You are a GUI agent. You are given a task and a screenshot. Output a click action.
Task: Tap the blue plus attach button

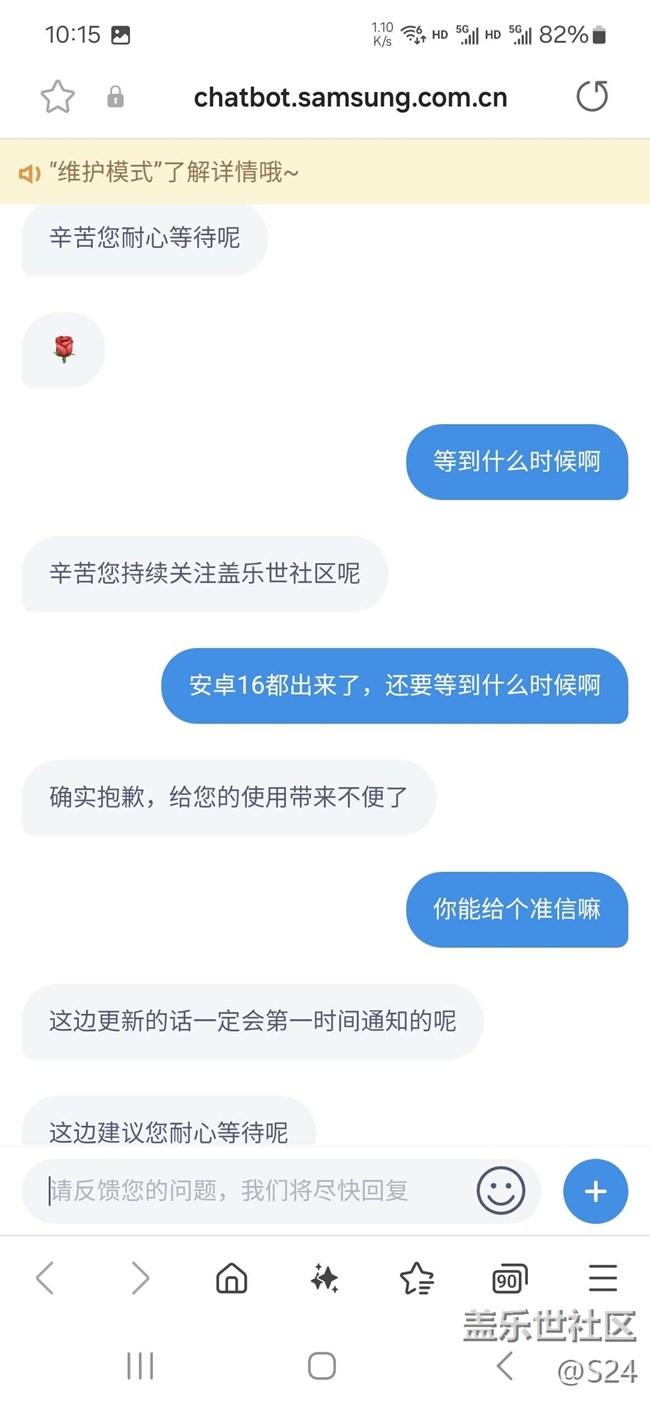pyautogui.click(x=595, y=1191)
